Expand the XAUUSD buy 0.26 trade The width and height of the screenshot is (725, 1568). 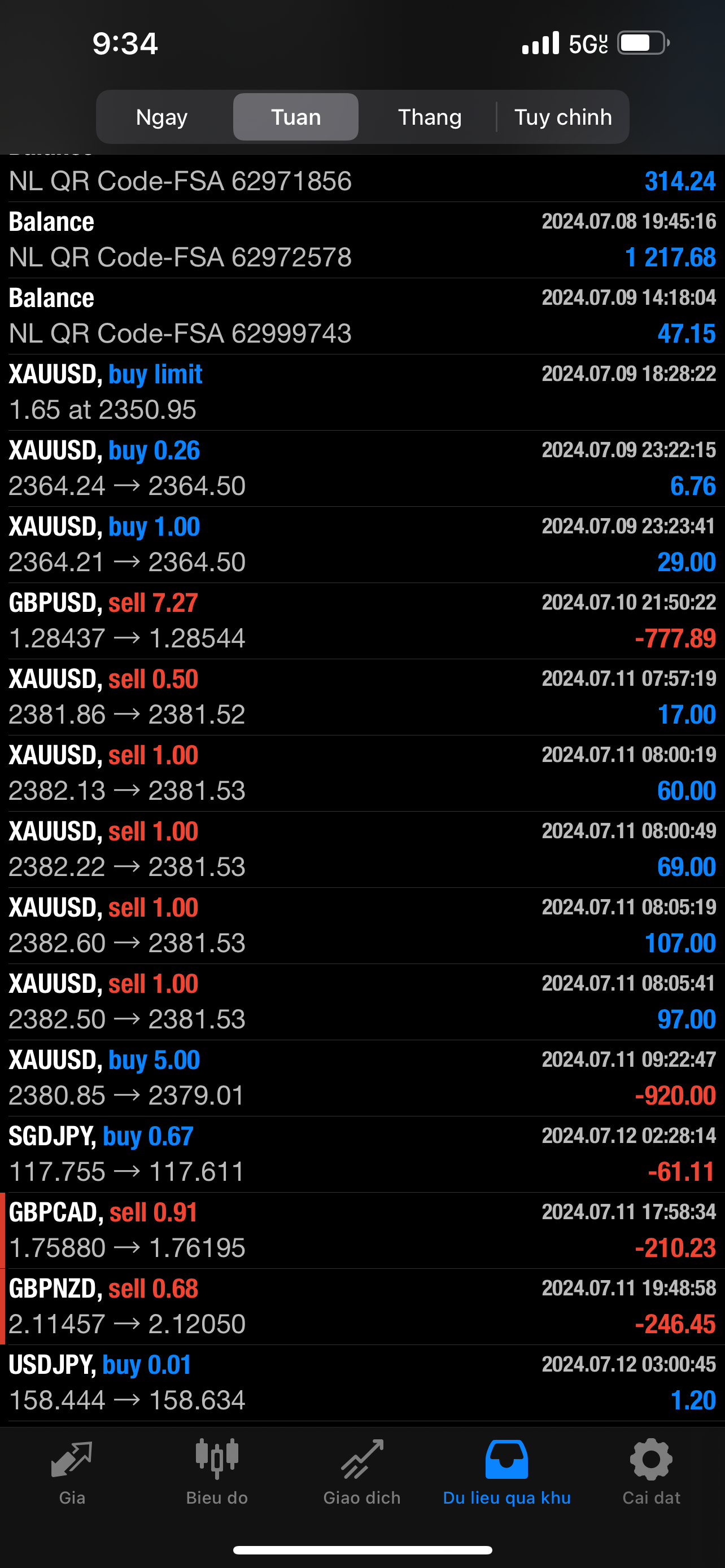click(x=362, y=468)
